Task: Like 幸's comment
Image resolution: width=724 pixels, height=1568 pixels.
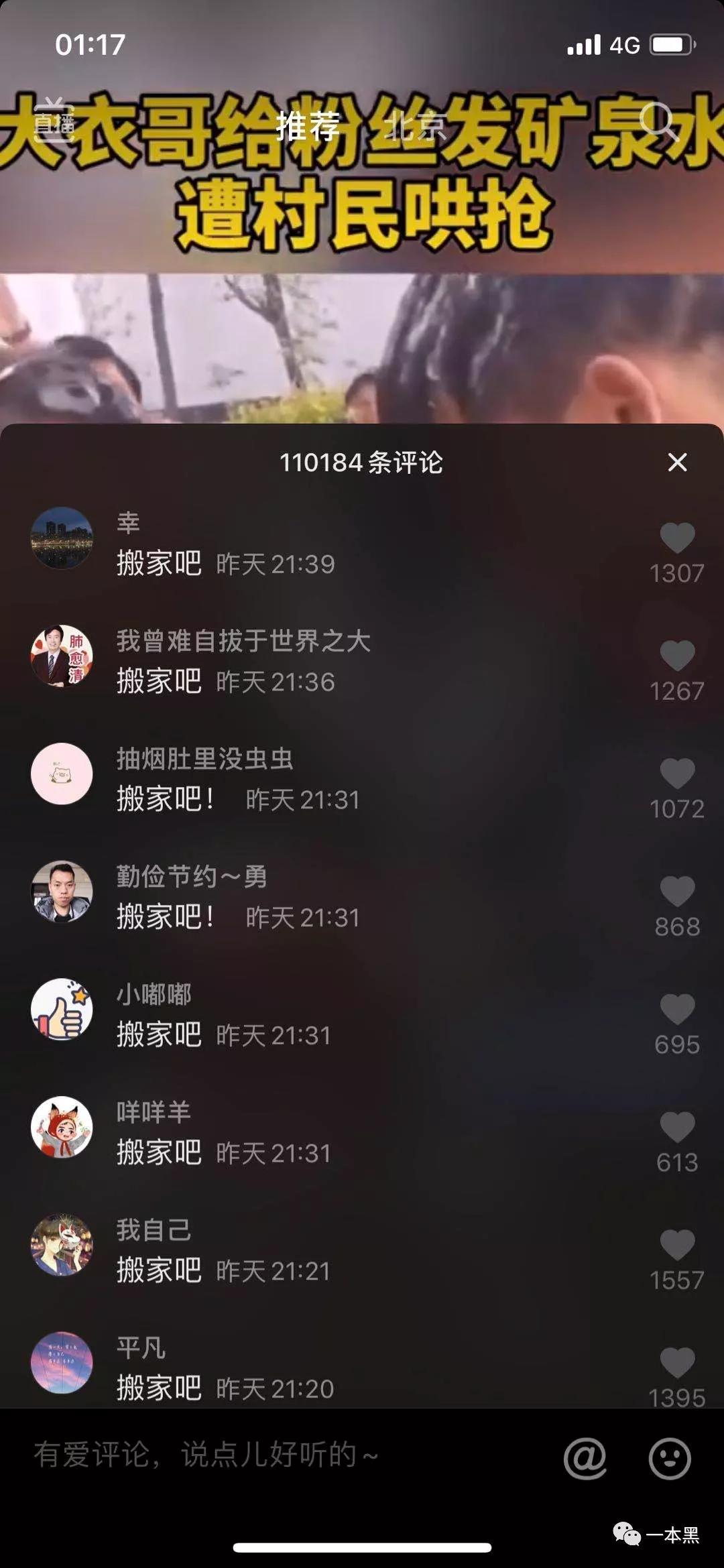Action: point(677,535)
